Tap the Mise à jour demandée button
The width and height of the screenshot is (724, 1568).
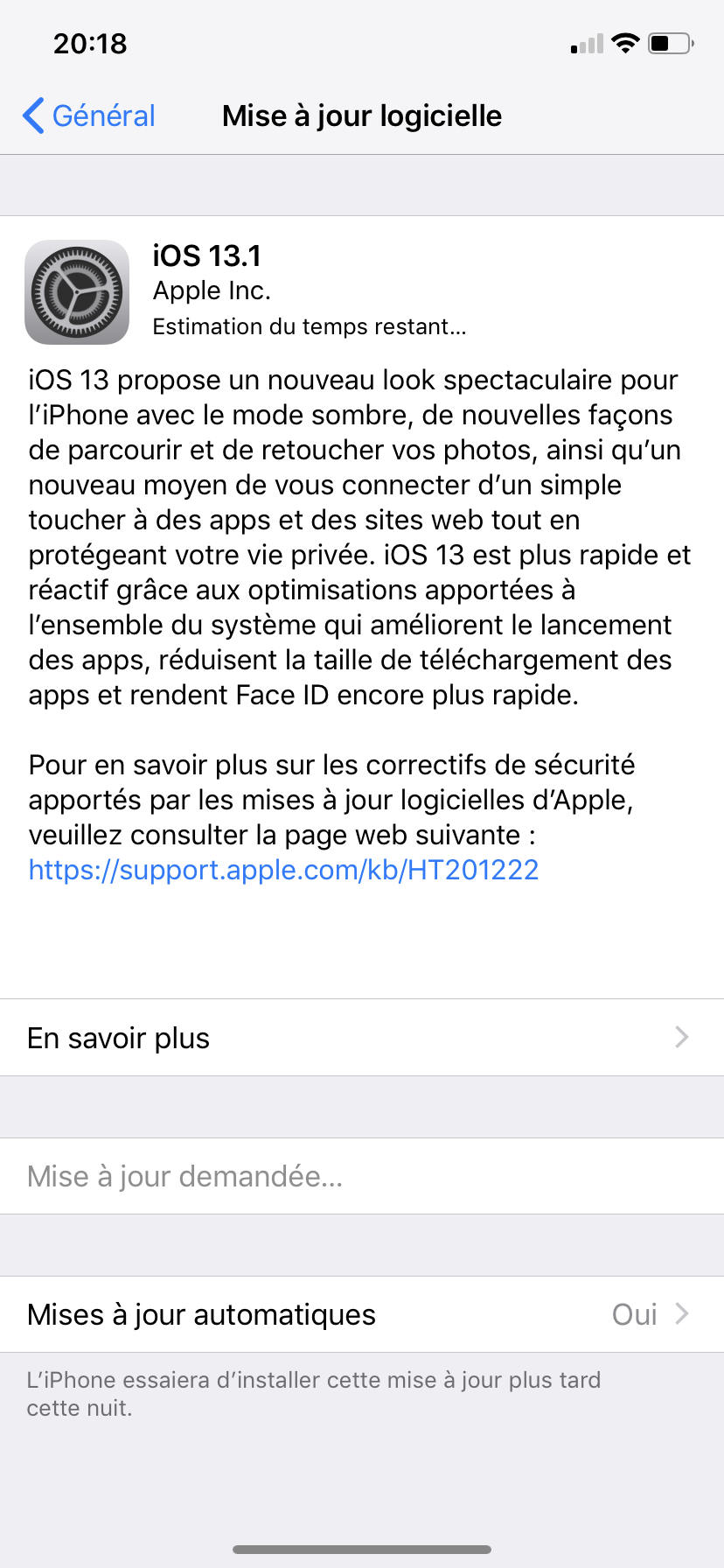coord(183,1175)
